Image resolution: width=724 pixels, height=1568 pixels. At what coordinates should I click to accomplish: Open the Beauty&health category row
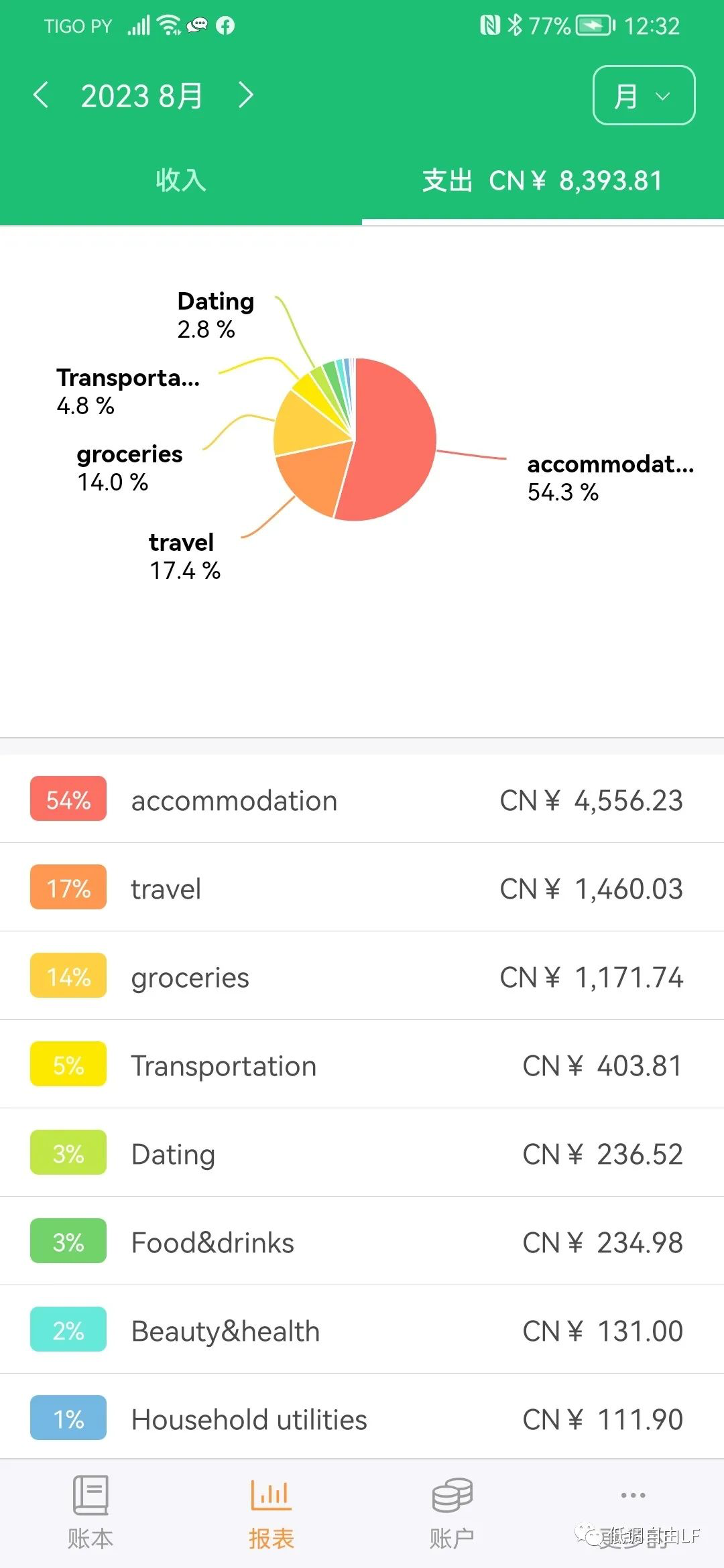[362, 1329]
